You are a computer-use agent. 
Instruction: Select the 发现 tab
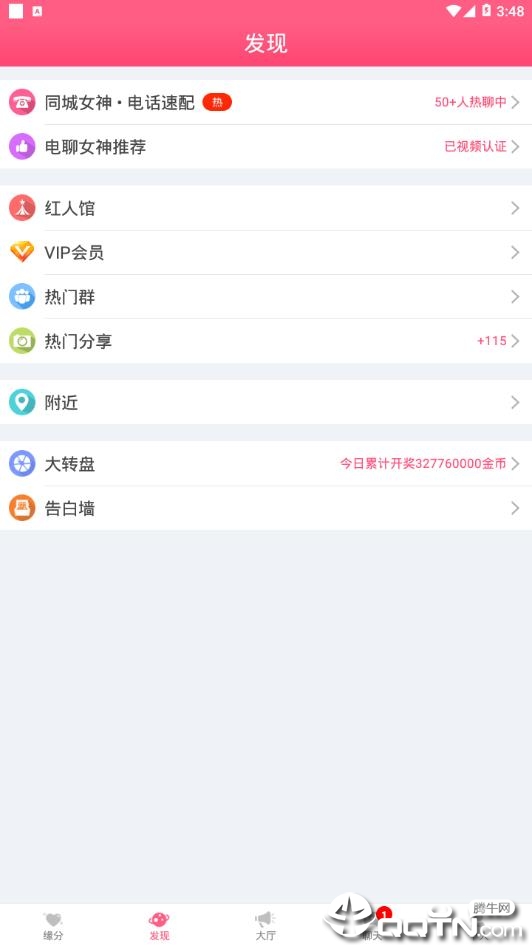click(x=159, y=926)
